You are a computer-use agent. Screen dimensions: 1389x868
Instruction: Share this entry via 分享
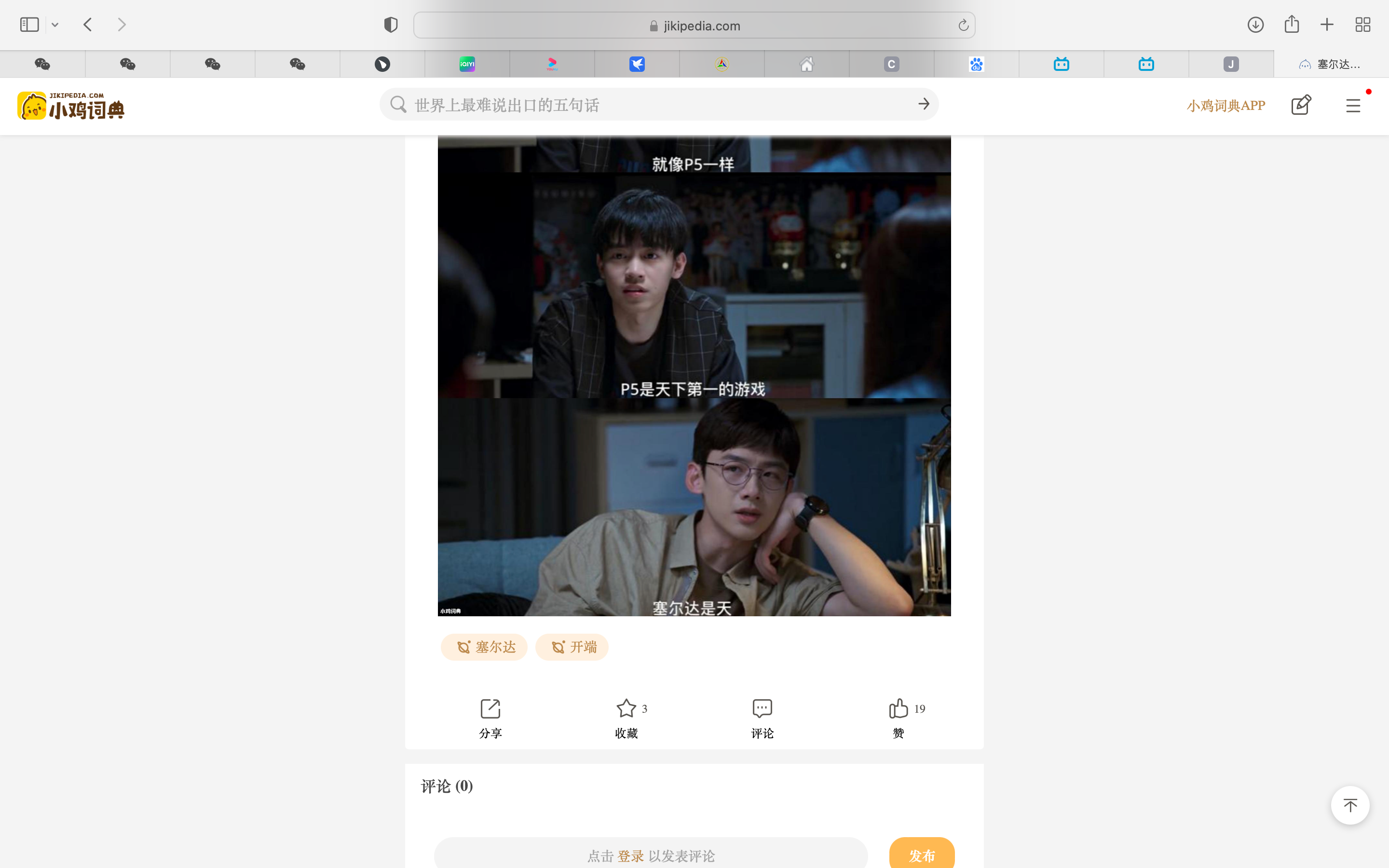(490, 718)
